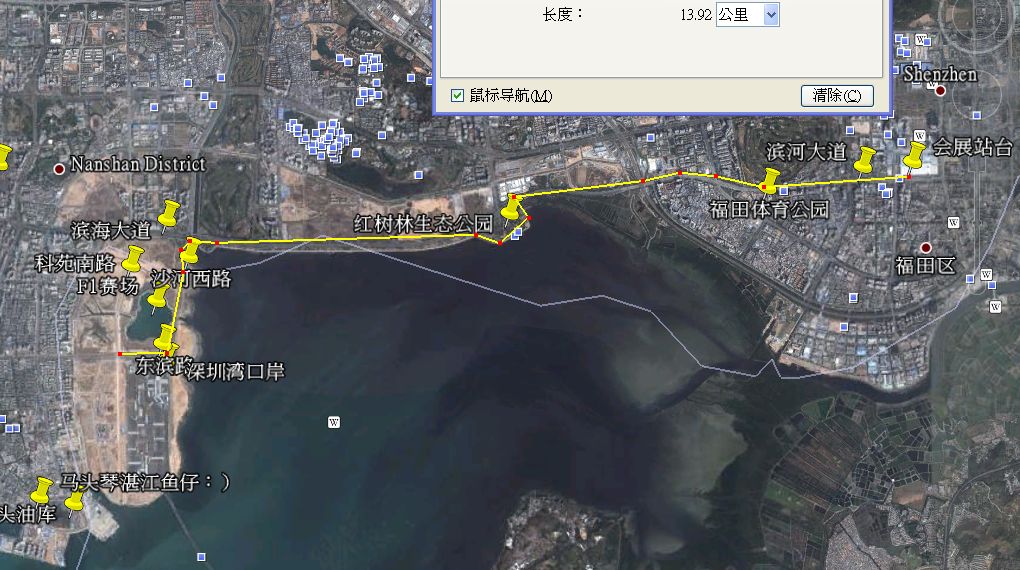The width and height of the screenshot is (1020, 570).
Task: Open the 沙河西路 placemark pin
Action: coord(190,252)
